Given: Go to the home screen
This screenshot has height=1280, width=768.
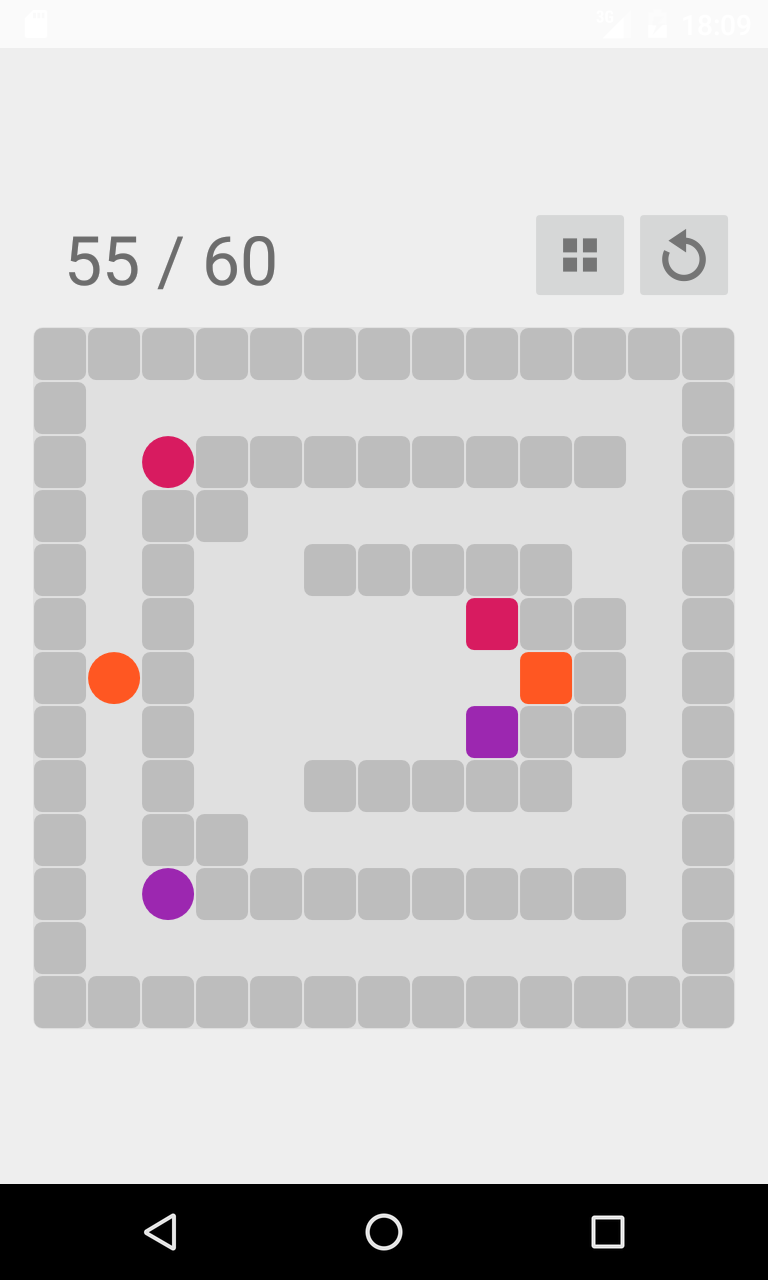Looking at the screenshot, I should tap(384, 1232).
